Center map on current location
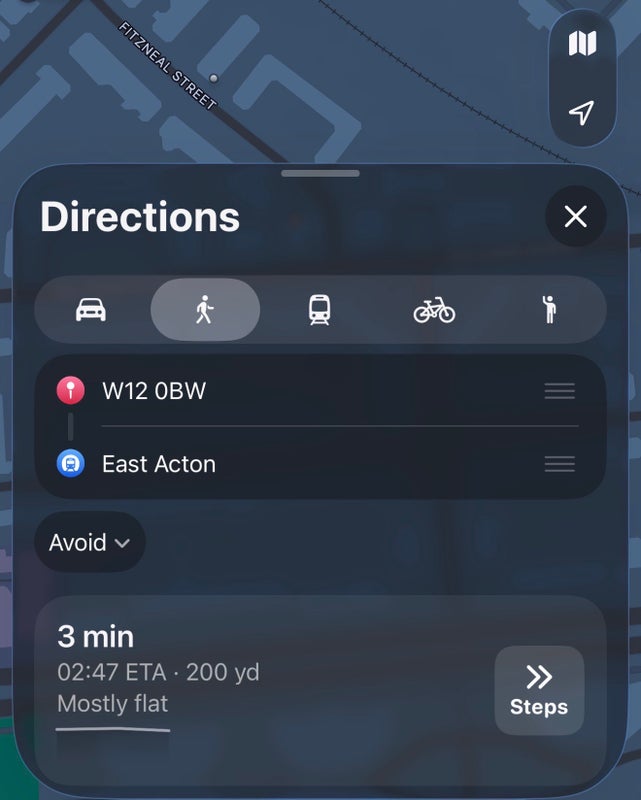 tap(582, 113)
